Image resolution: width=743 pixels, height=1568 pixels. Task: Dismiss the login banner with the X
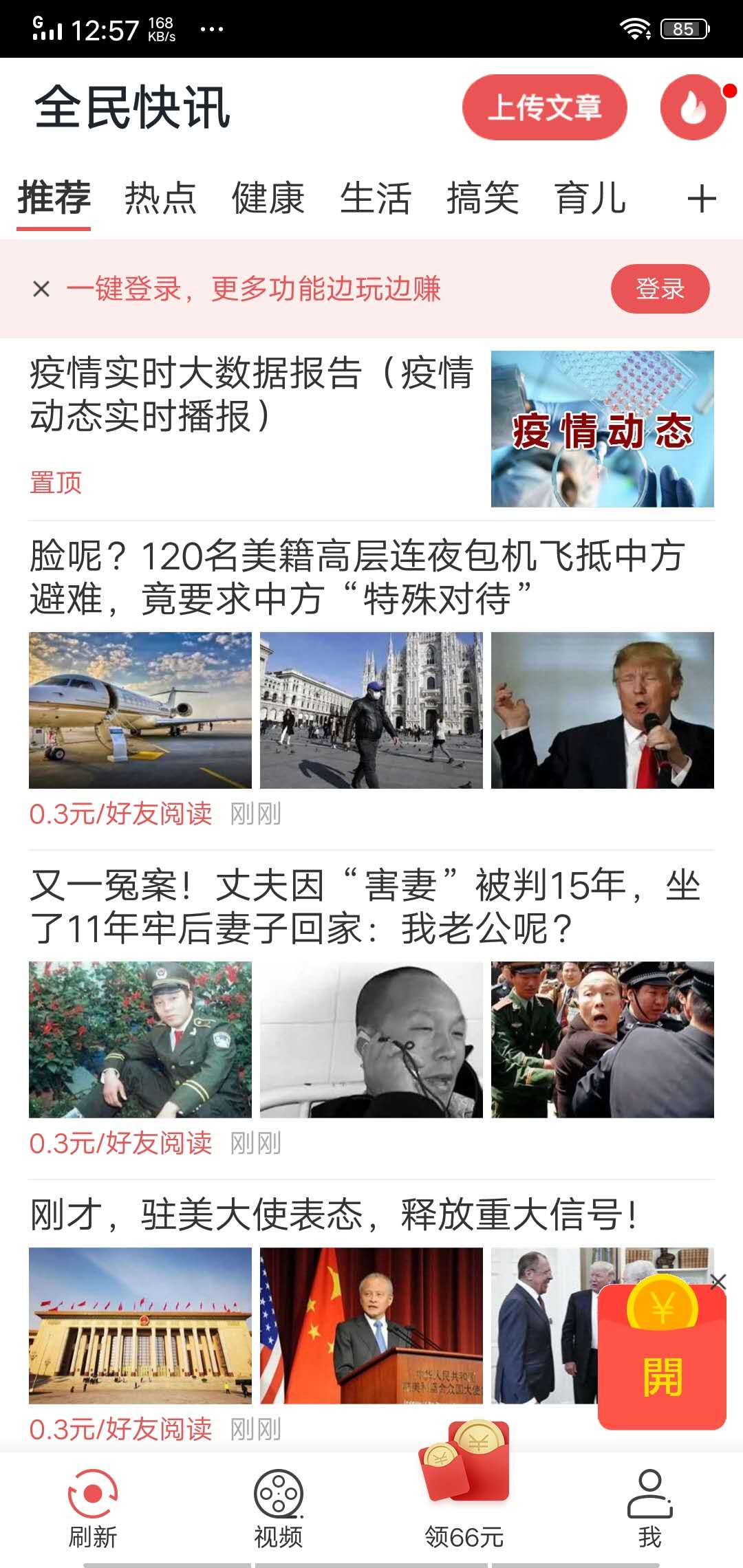[x=41, y=289]
